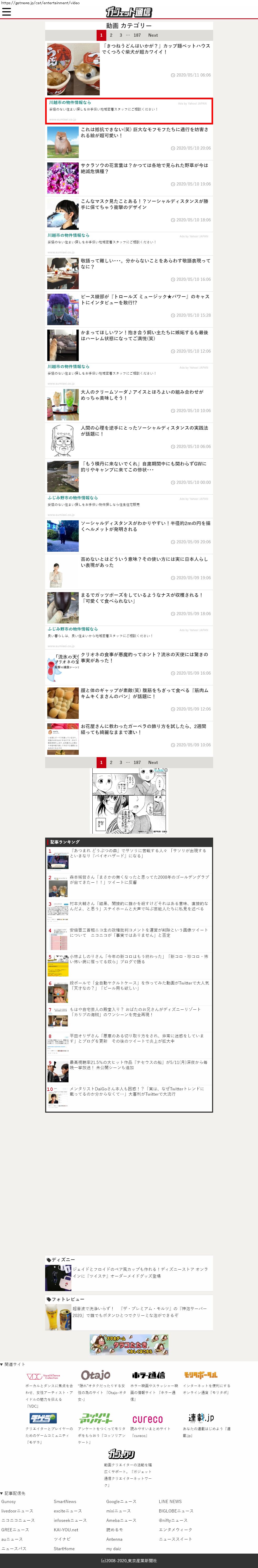Open the ピース綾部 トロールズ article
The width and height of the screenshot is (258, 1568).
(x=129, y=309)
